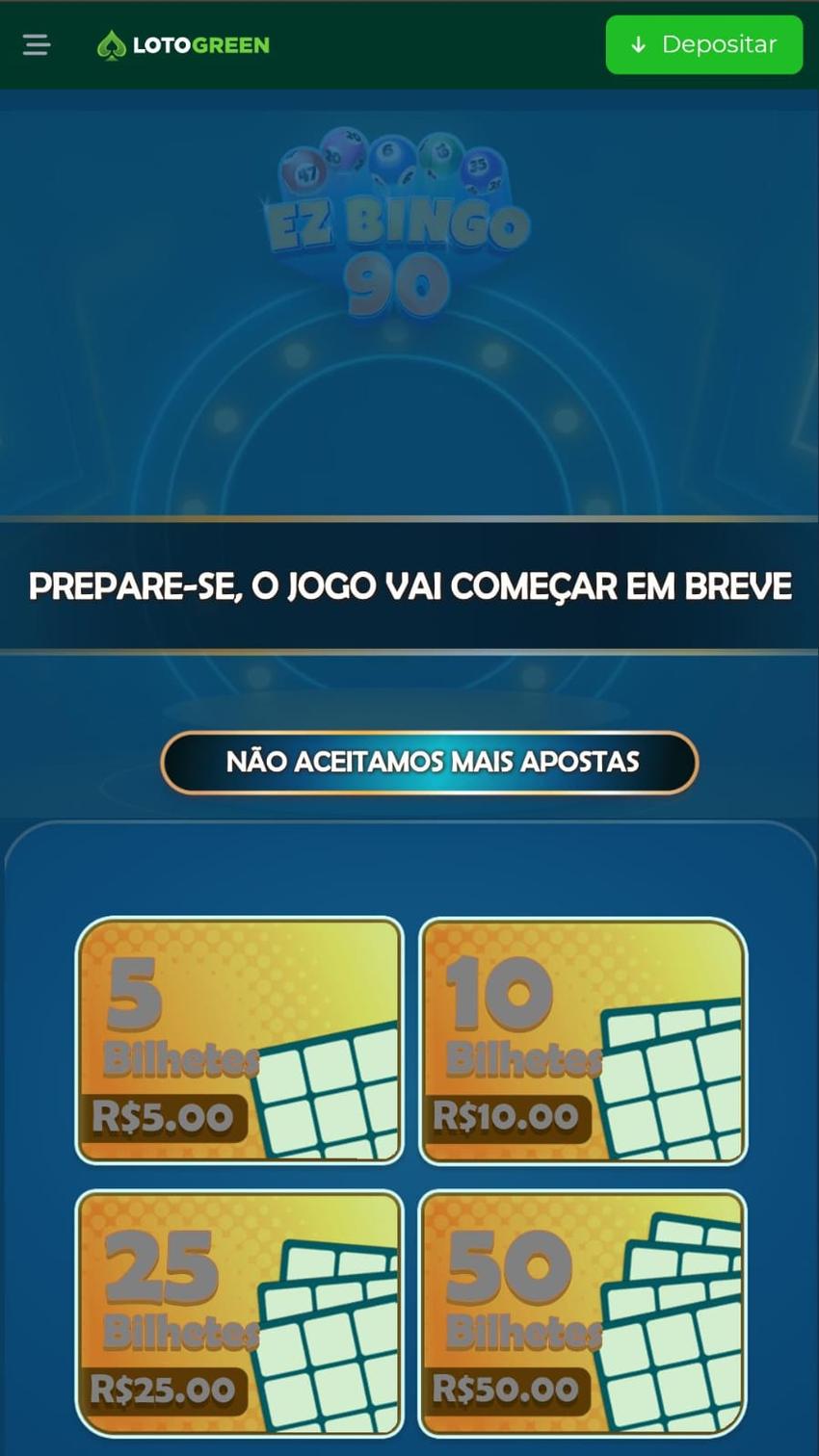
Task: Tap the 'NÃO ACEITAMOS MAIS APOSTAS' bar
Action: (431, 762)
